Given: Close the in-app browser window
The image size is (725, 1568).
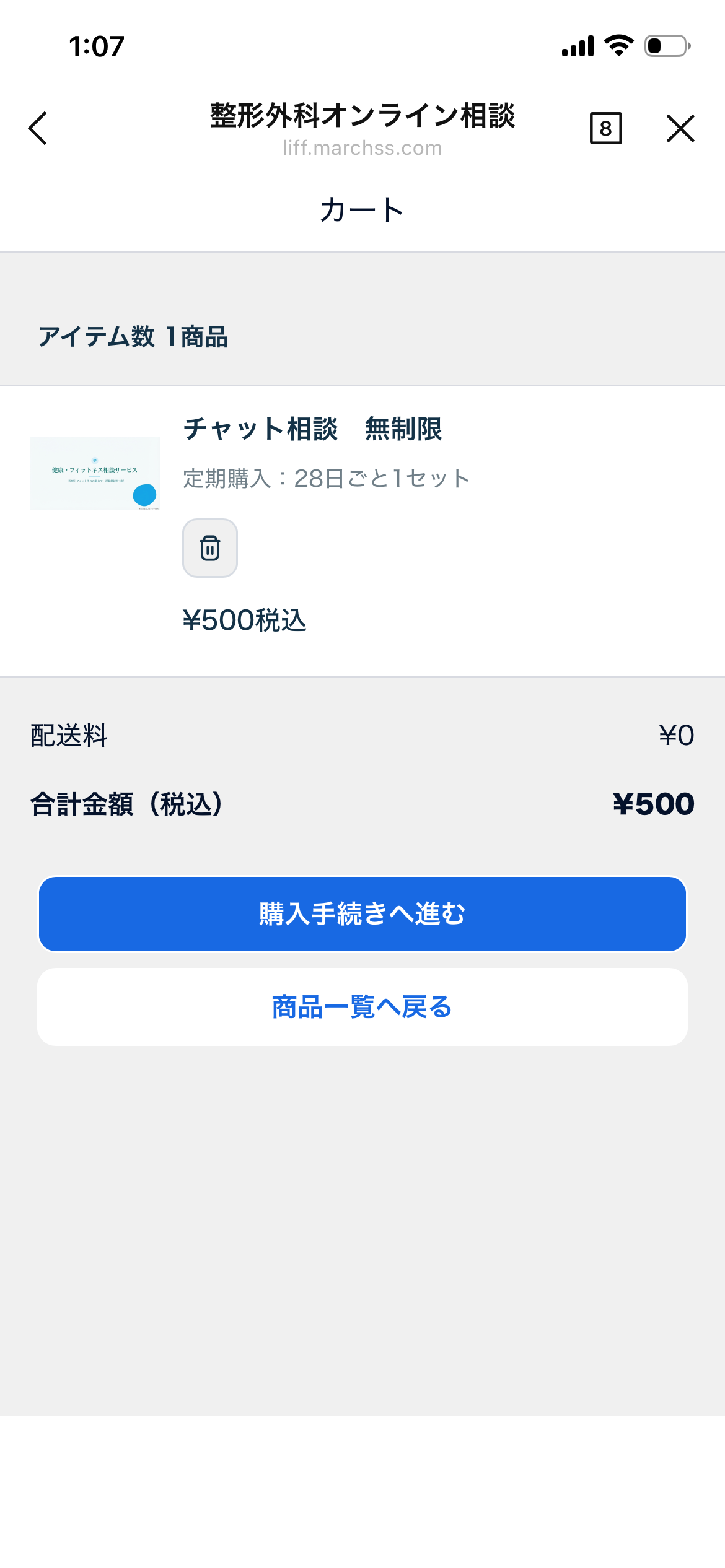Looking at the screenshot, I should [680, 128].
